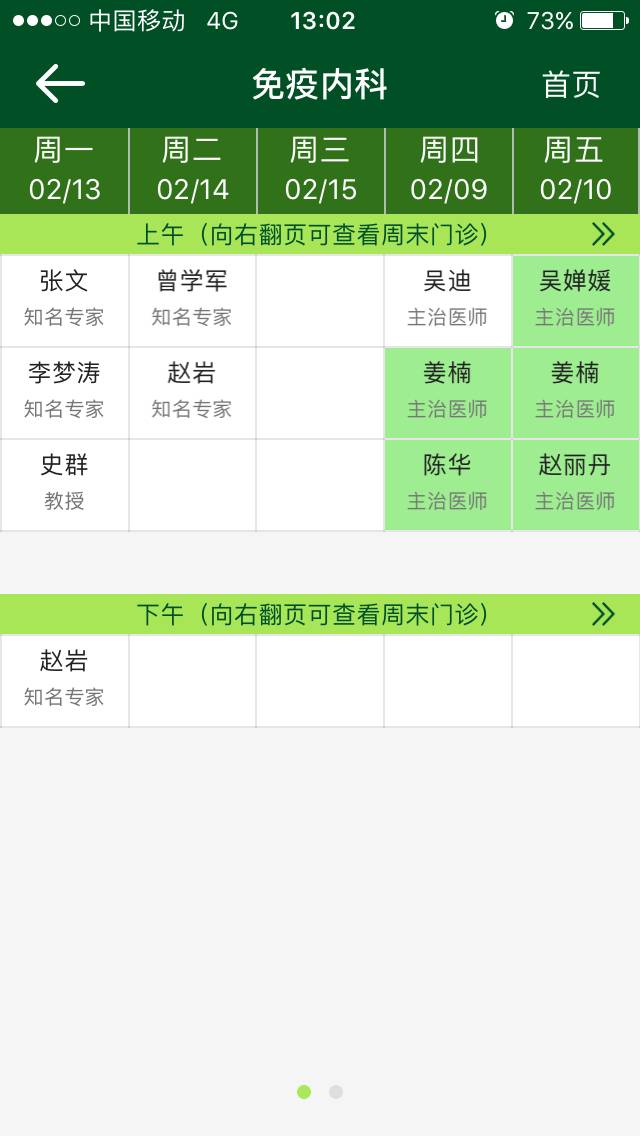
Task: Select 赵岩 in Monday afternoon slot
Action: click(x=64, y=679)
